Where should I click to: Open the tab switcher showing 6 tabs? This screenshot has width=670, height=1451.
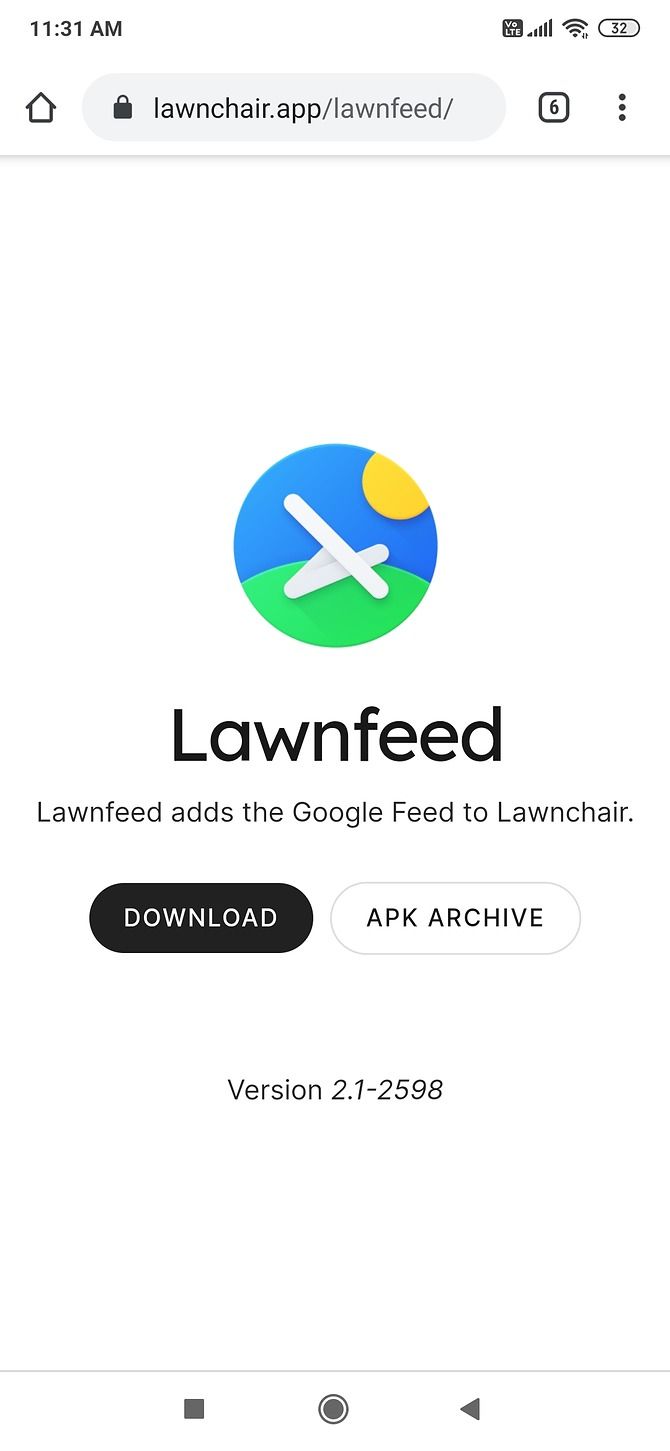tap(553, 108)
